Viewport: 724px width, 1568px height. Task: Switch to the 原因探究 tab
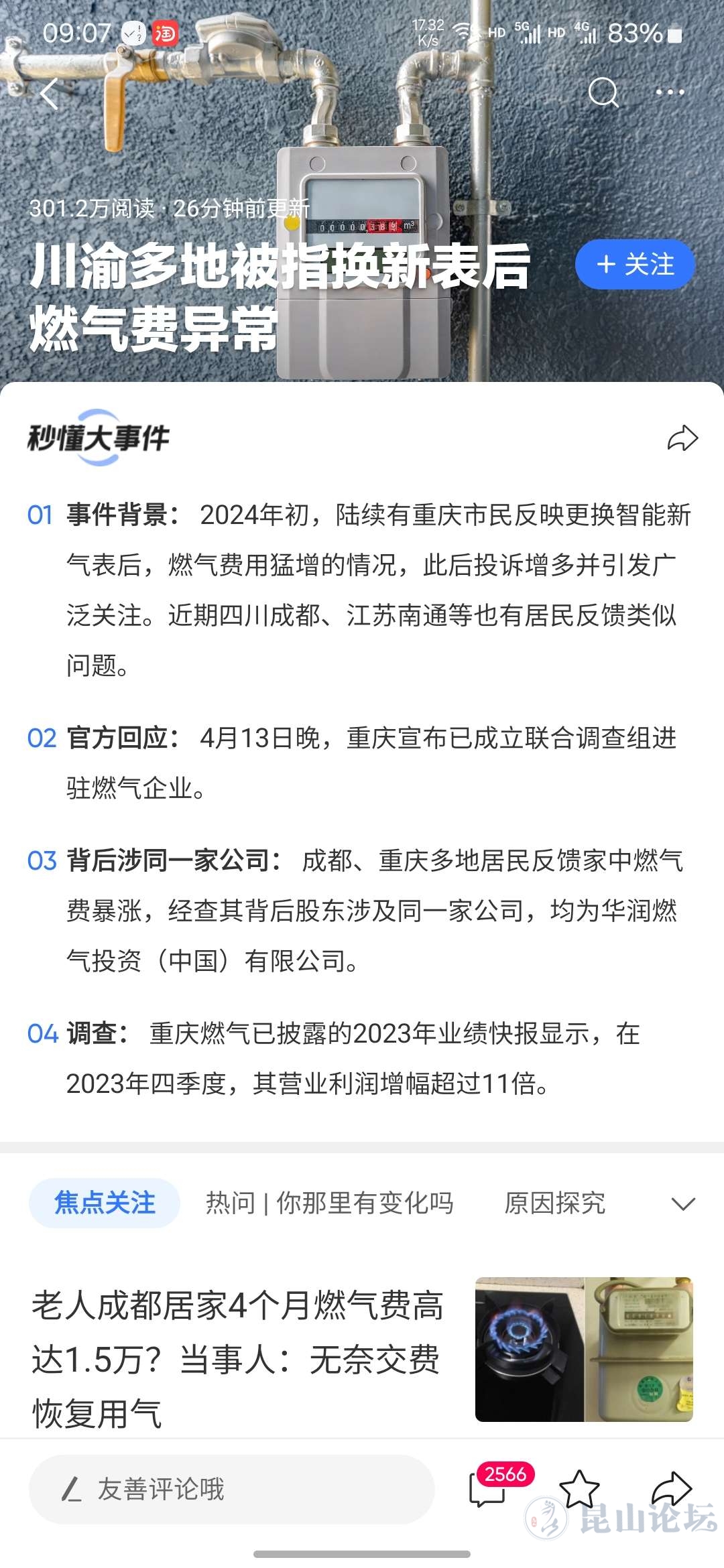(x=554, y=1203)
